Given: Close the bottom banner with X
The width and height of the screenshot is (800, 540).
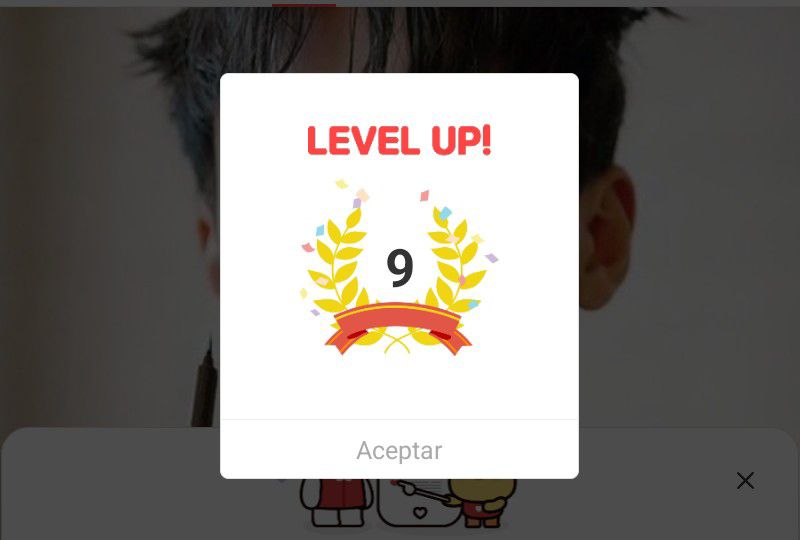Looking at the screenshot, I should click(745, 480).
